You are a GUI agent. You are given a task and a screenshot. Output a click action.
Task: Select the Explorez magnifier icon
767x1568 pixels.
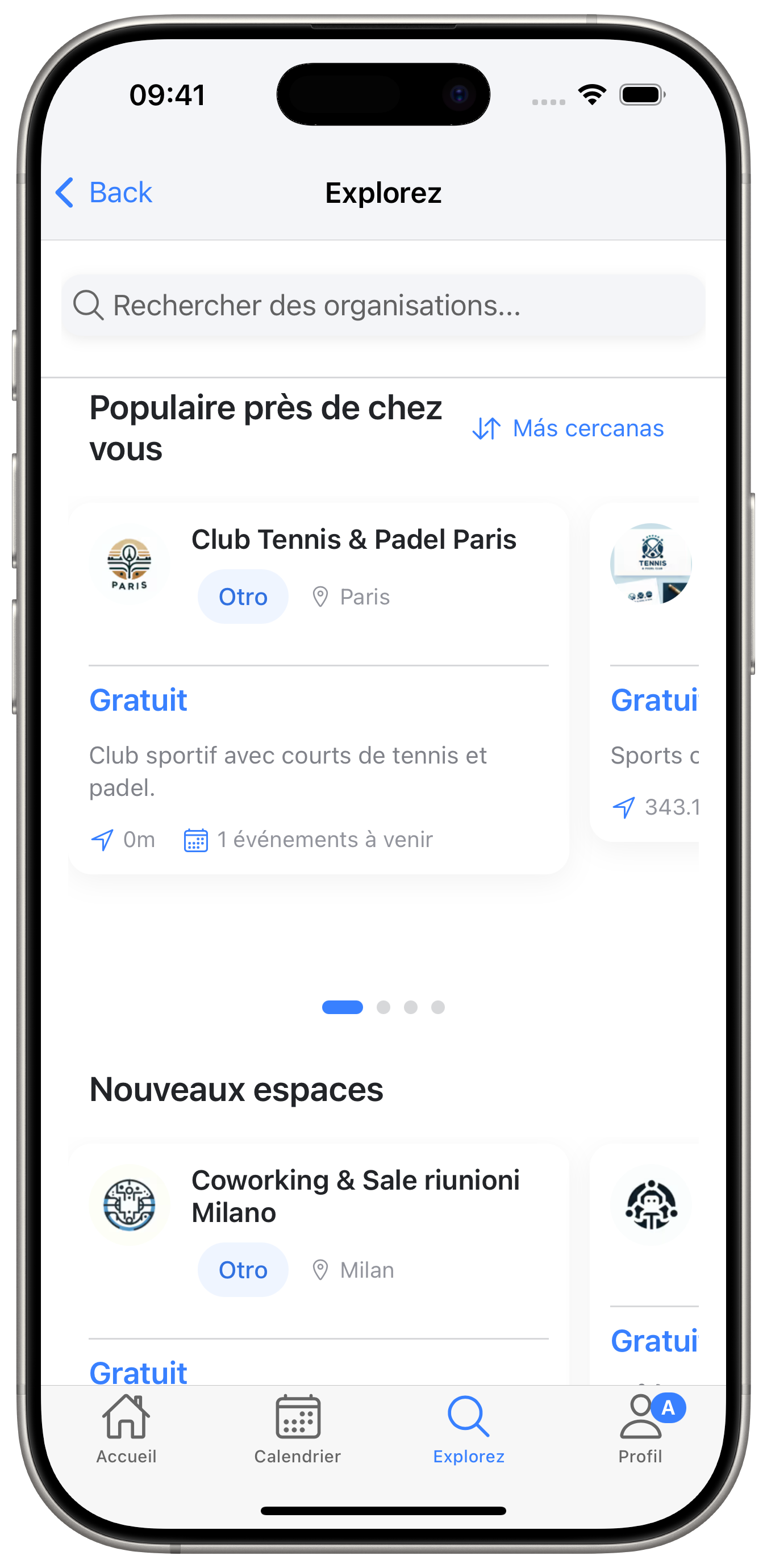[468, 1415]
